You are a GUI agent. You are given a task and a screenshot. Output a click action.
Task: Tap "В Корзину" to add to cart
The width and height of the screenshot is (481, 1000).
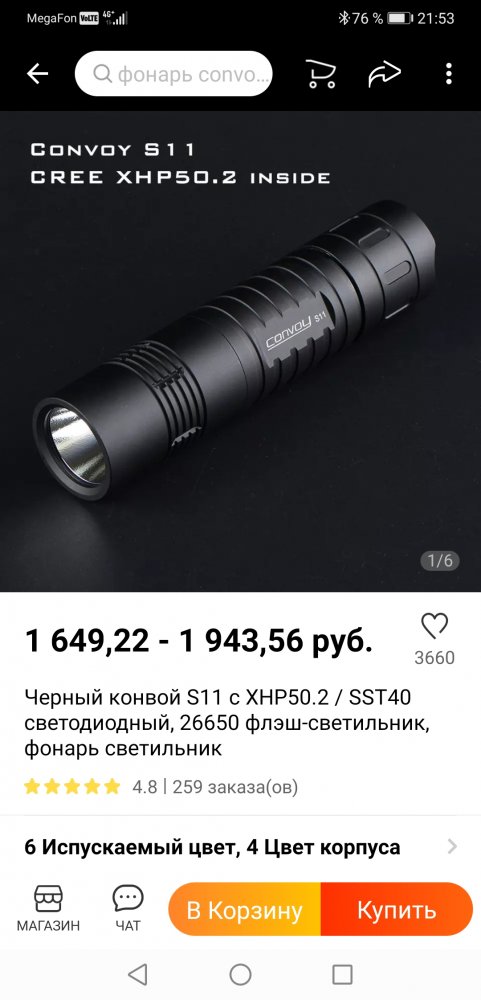[244, 909]
